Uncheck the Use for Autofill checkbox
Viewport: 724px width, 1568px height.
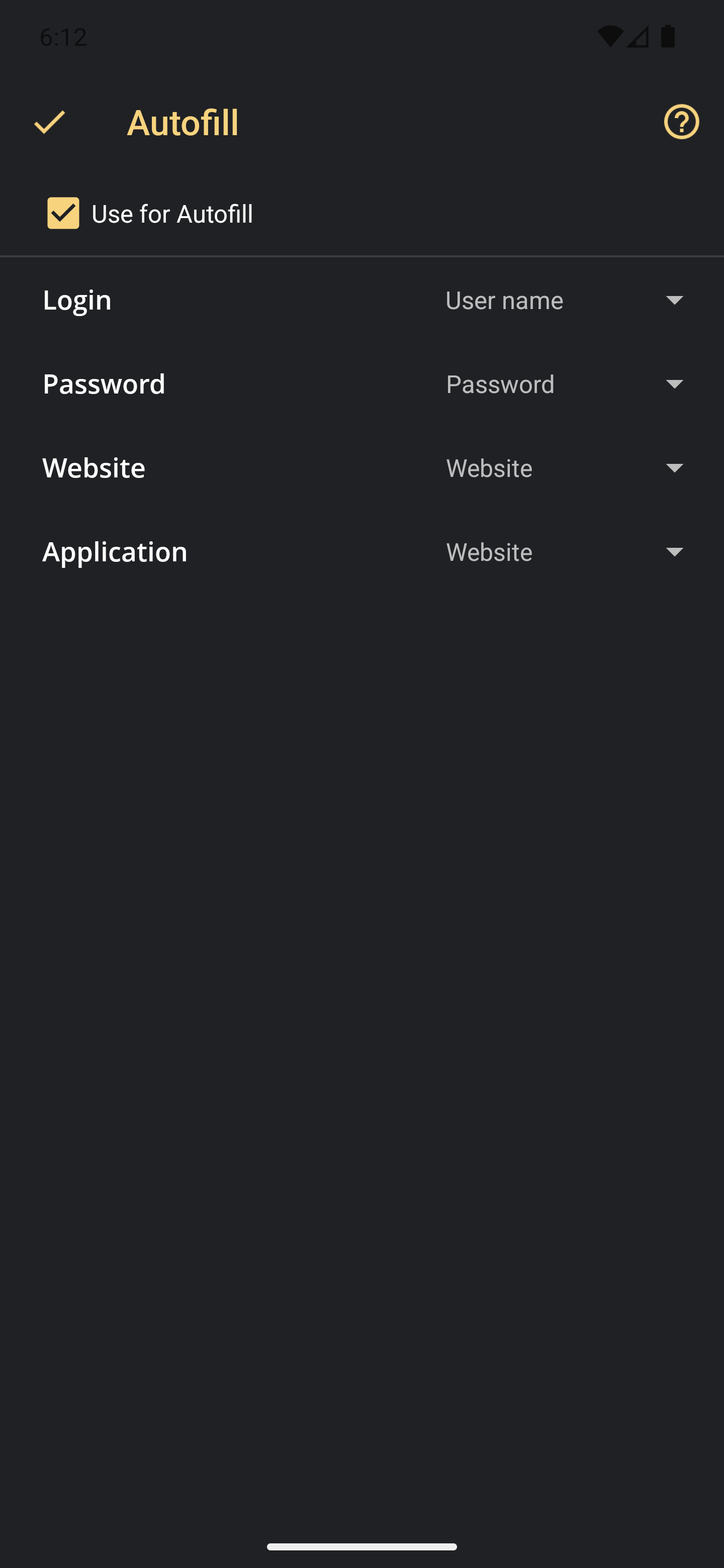[x=63, y=213]
